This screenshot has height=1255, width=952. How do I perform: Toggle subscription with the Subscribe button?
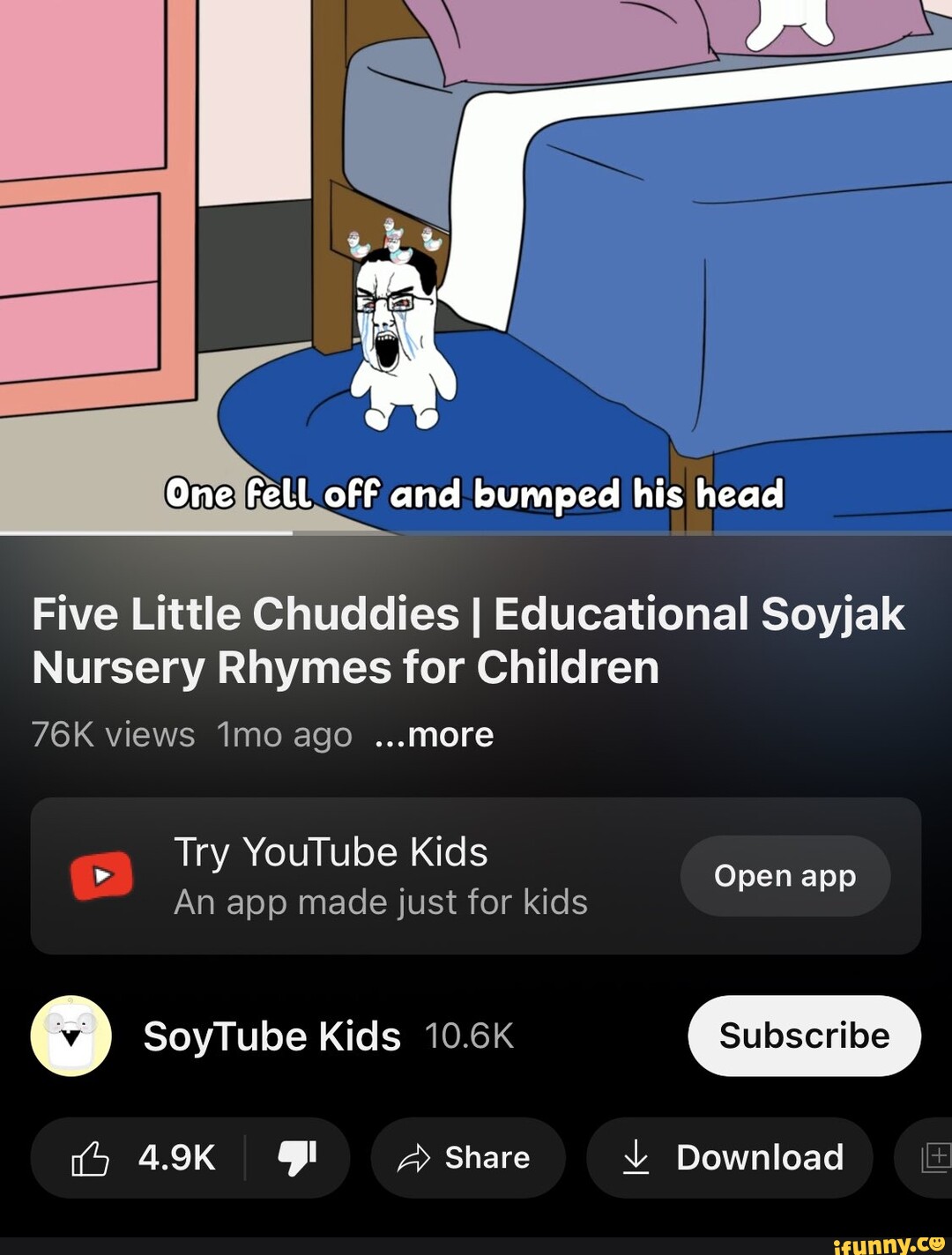(x=804, y=1036)
